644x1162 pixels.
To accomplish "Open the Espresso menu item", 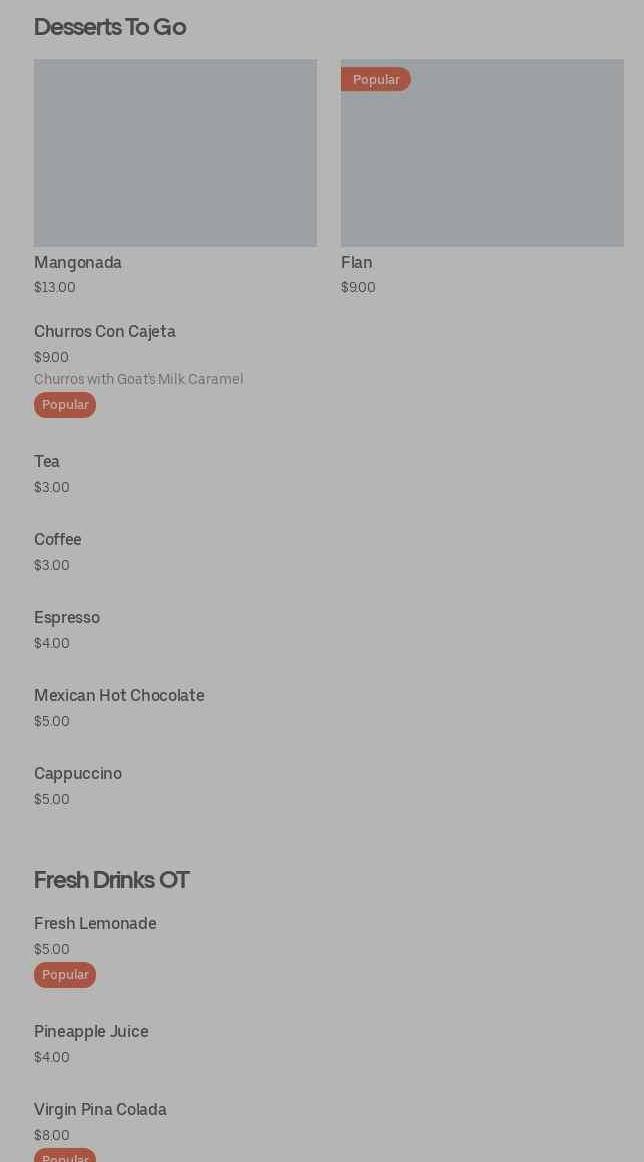I will (x=67, y=618).
